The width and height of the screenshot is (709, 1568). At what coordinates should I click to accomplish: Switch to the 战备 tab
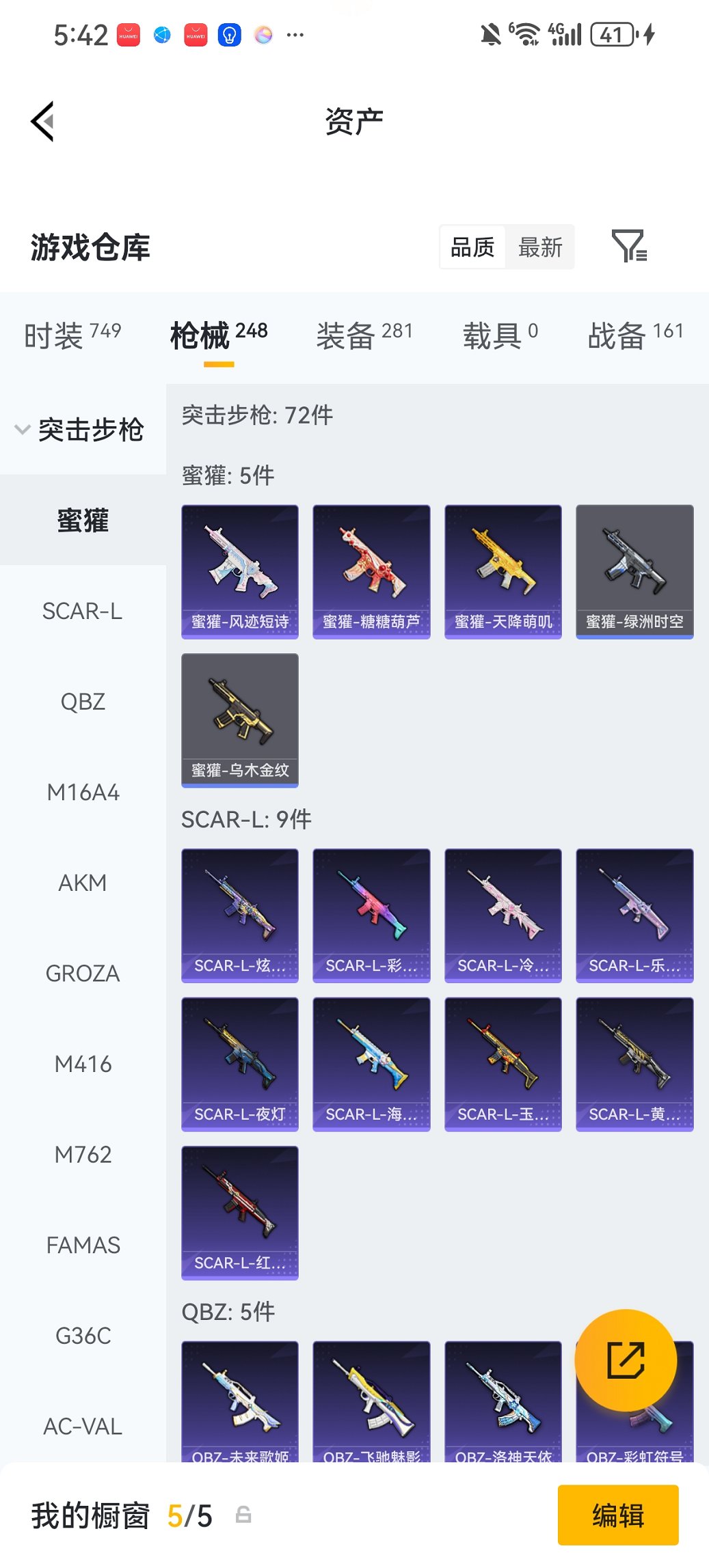click(635, 335)
